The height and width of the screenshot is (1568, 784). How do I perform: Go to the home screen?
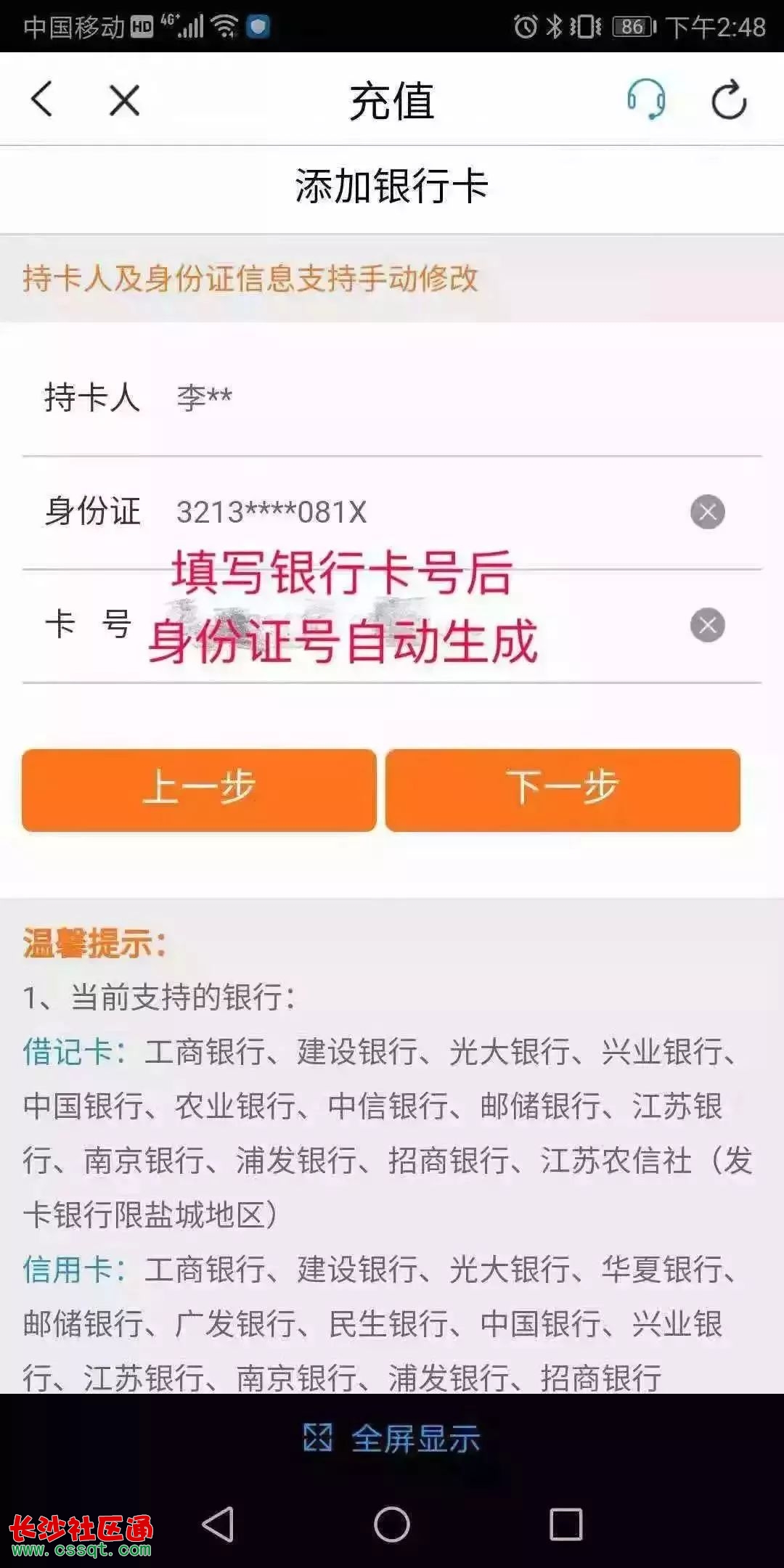point(392,1524)
